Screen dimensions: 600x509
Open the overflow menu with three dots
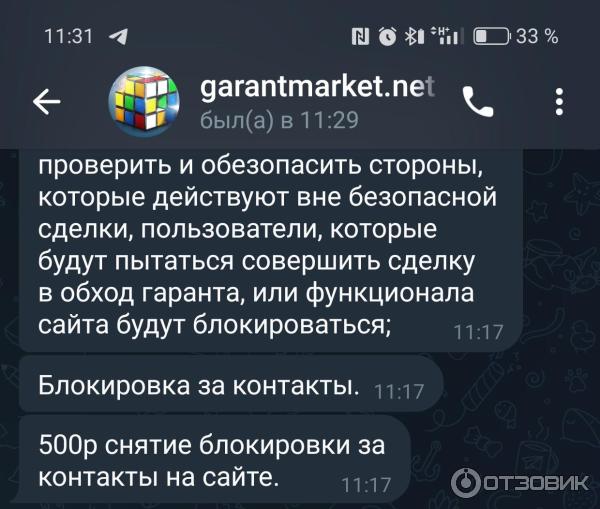click(x=560, y=101)
